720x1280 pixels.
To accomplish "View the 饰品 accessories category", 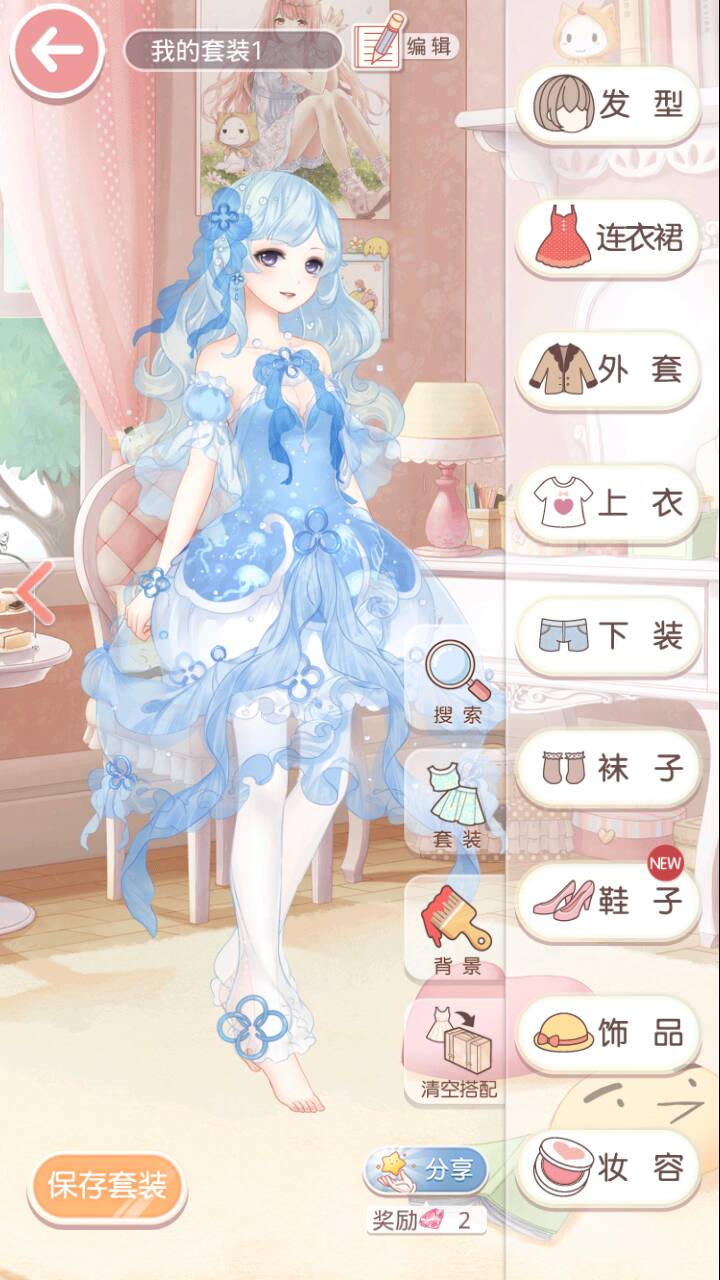I will click(x=608, y=1034).
